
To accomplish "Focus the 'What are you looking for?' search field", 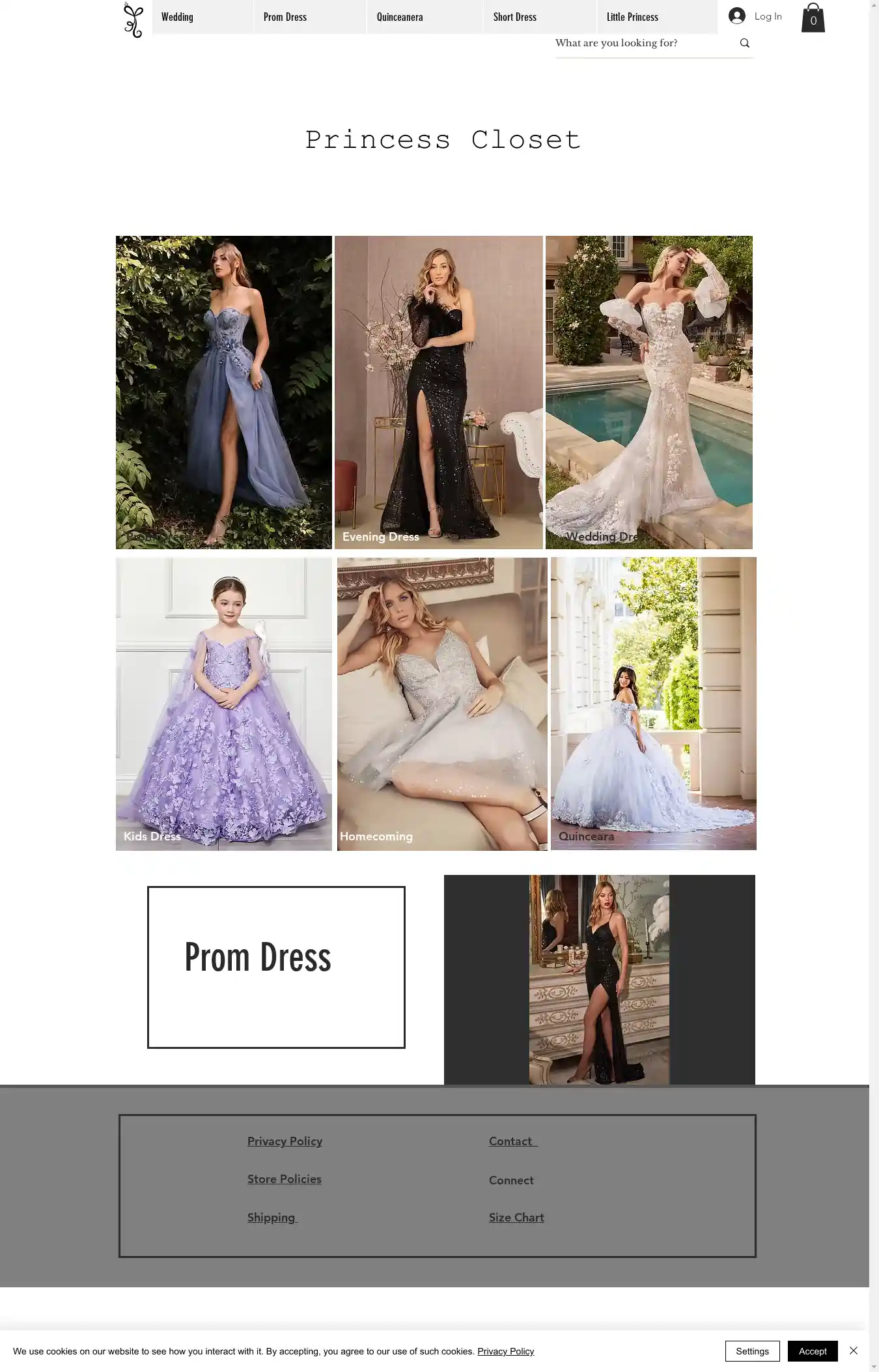I will click(x=641, y=43).
